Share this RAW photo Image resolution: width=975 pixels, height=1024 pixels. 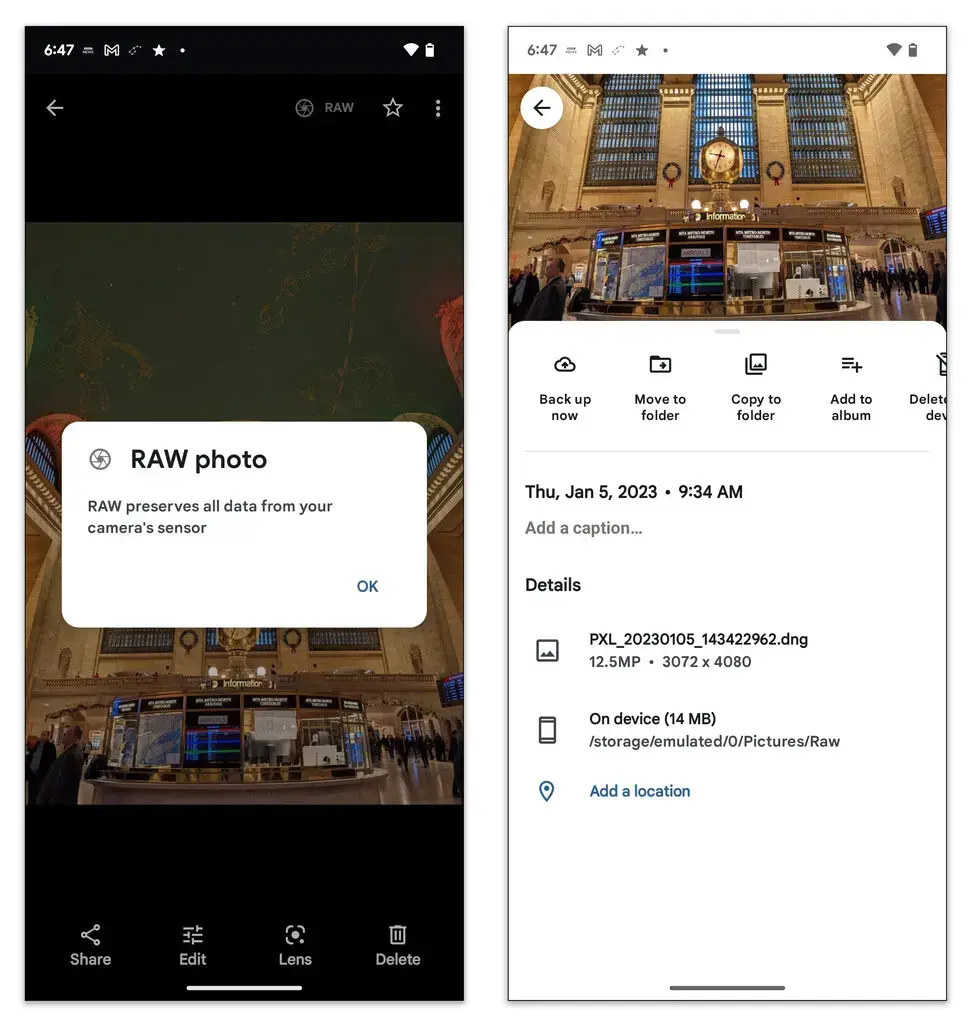[x=90, y=945]
